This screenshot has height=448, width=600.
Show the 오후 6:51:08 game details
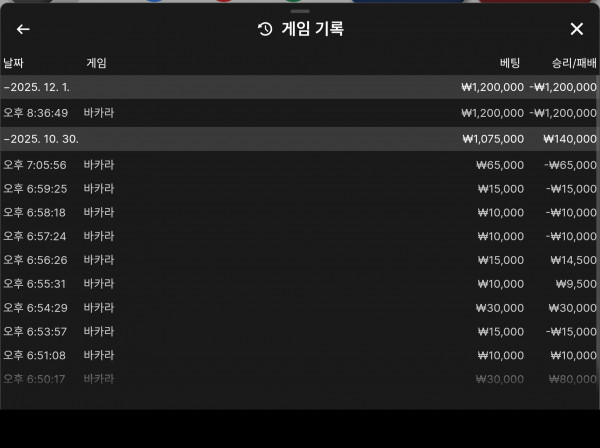[x=300, y=355]
